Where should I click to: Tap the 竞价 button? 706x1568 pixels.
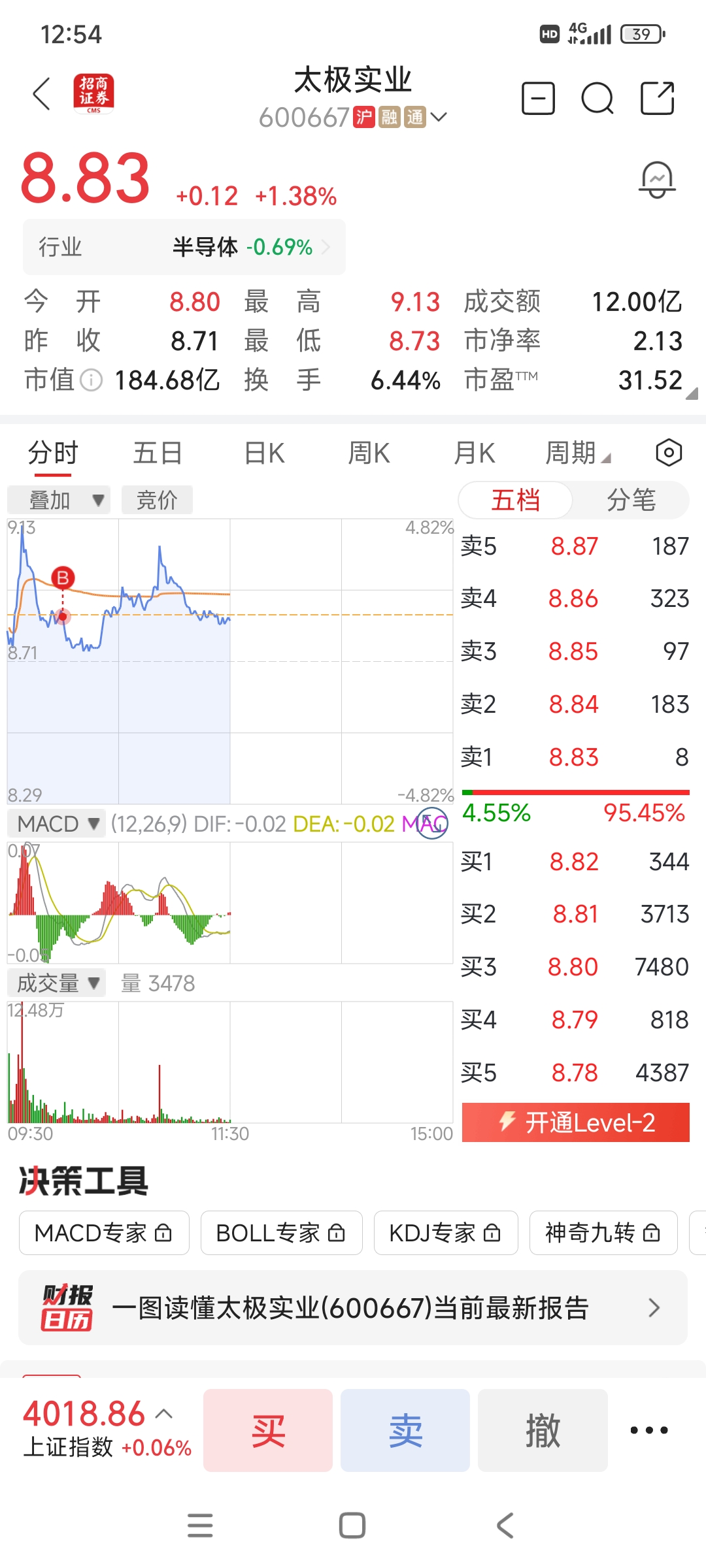[x=157, y=500]
